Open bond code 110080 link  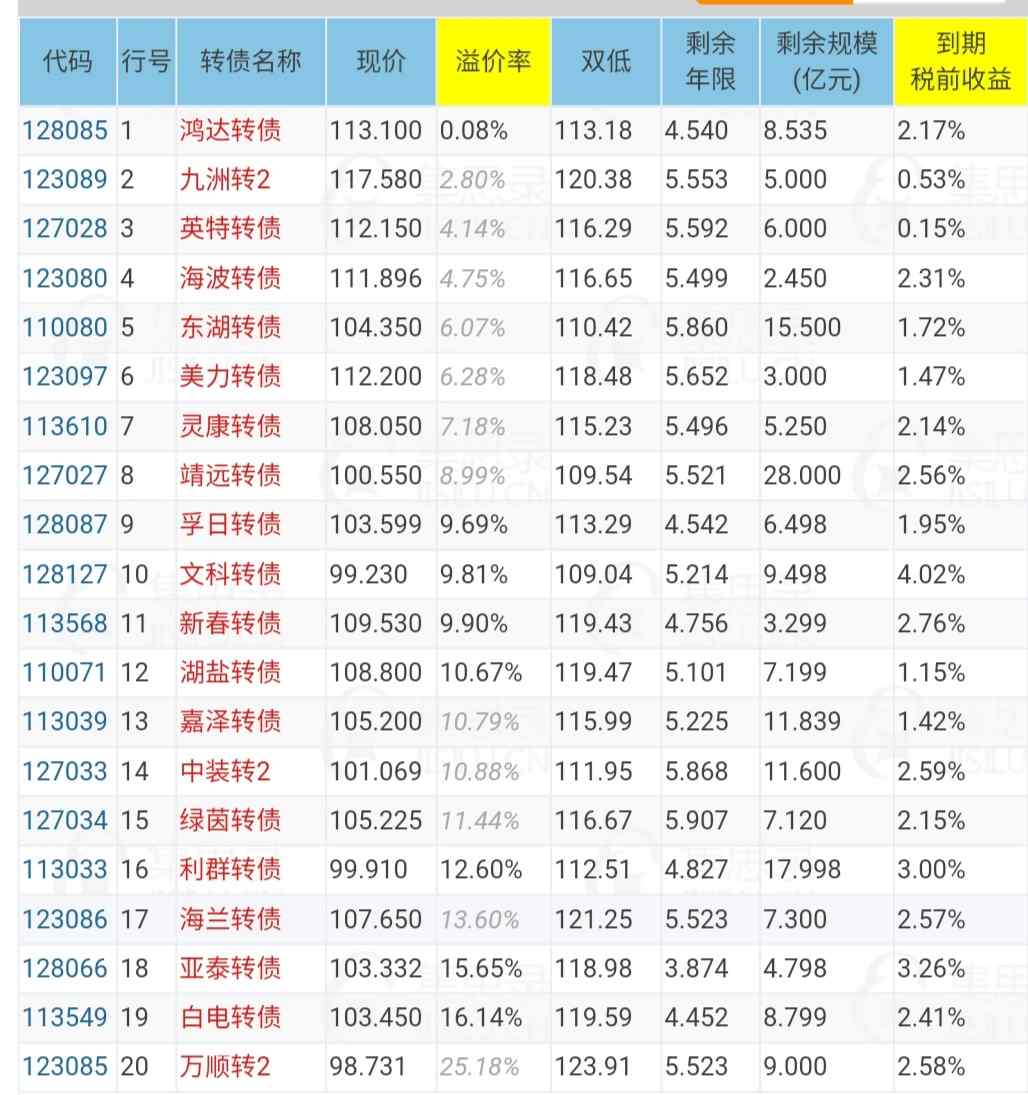pos(65,328)
